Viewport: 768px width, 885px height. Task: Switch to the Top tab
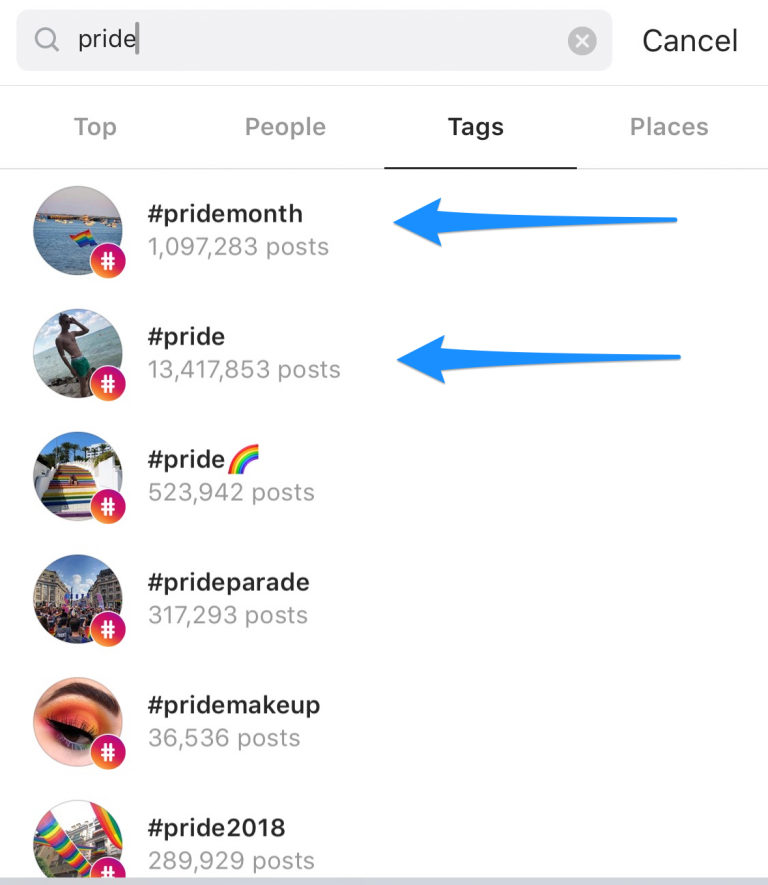(94, 127)
